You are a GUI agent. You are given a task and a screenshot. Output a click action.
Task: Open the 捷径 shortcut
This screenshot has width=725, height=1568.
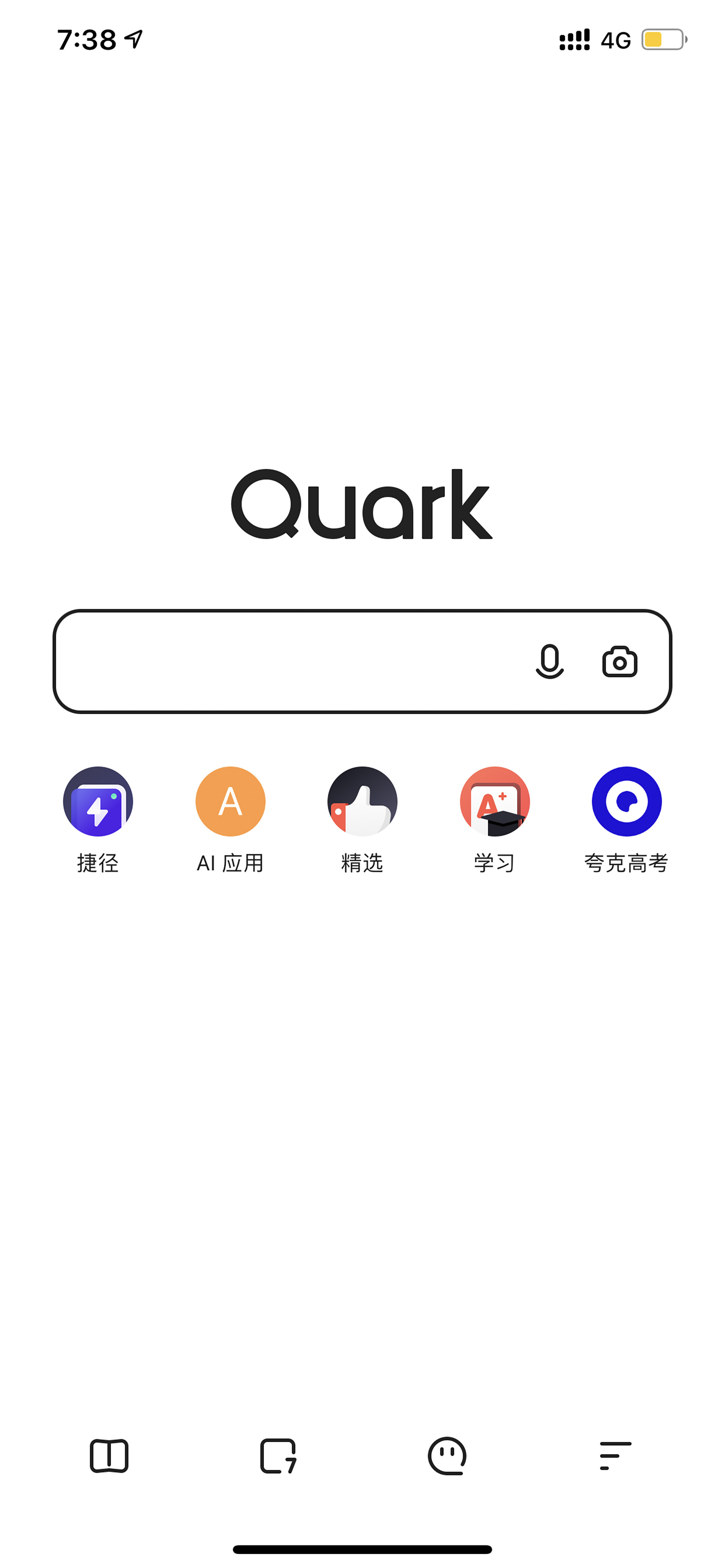click(x=98, y=819)
